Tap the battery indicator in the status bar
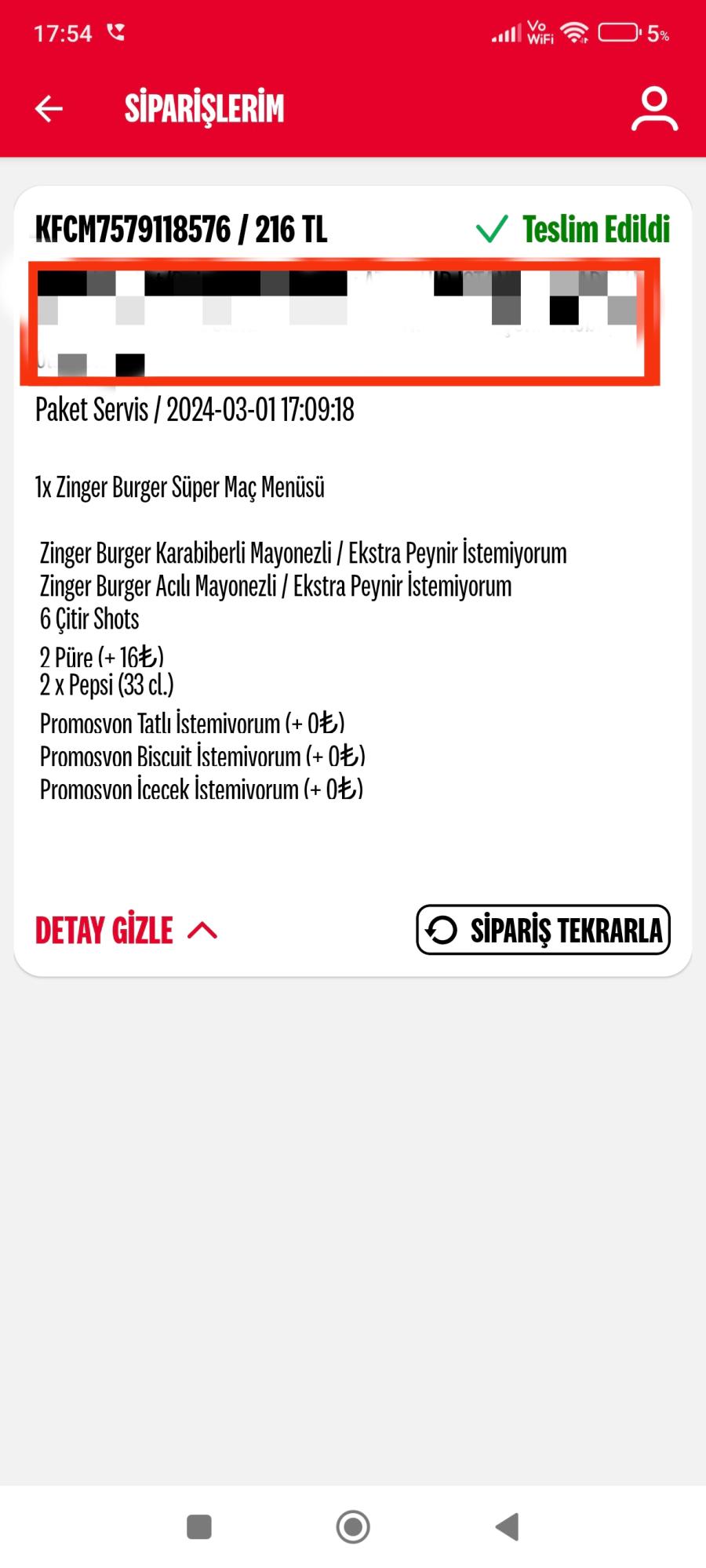Viewport: 706px width, 1568px height. [619, 31]
